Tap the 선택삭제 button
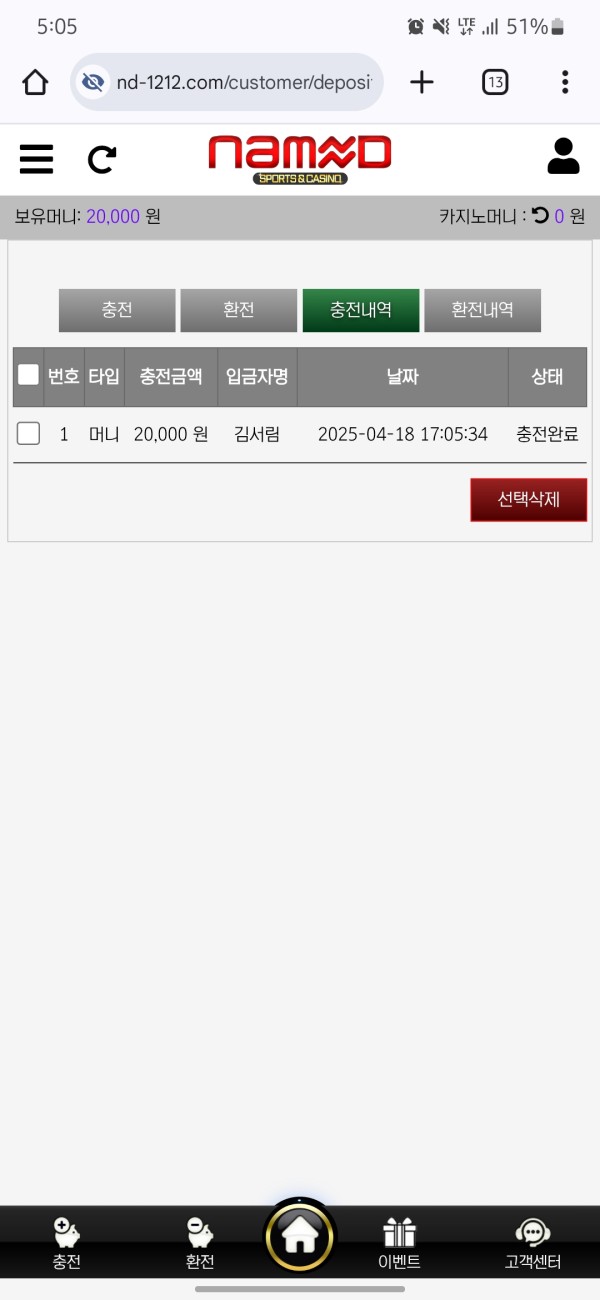The height and width of the screenshot is (1300, 600). (528, 500)
